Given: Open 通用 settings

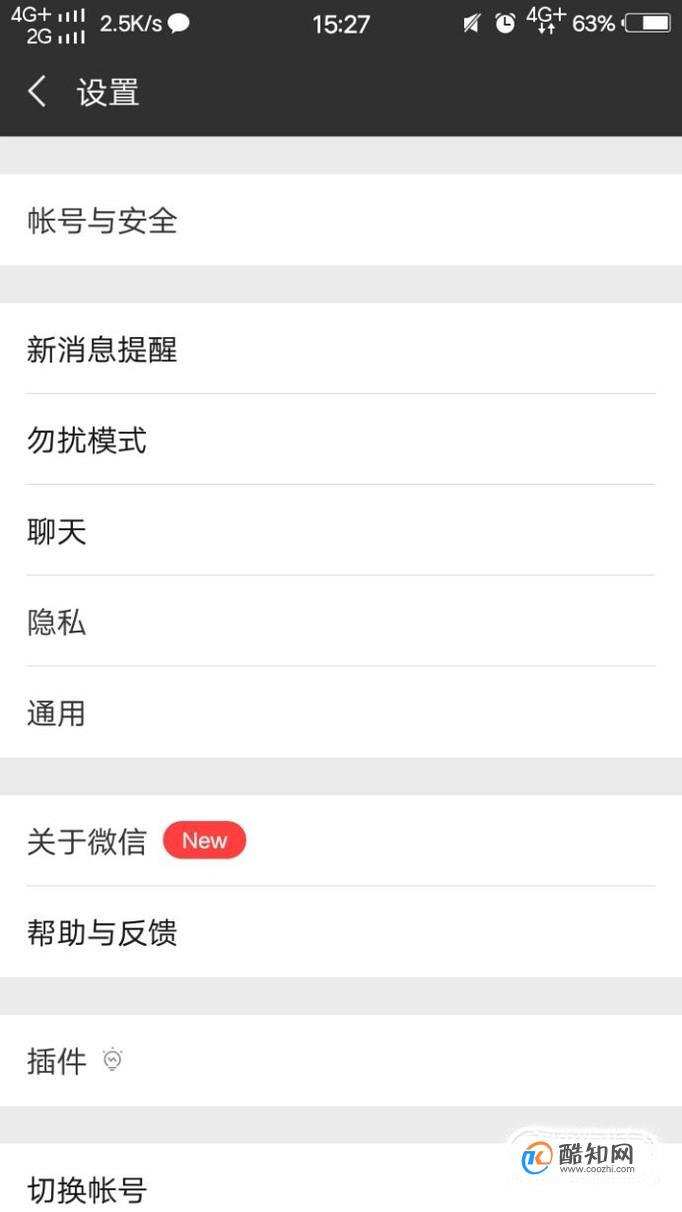Looking at the screenshot, I should (341, 713).
